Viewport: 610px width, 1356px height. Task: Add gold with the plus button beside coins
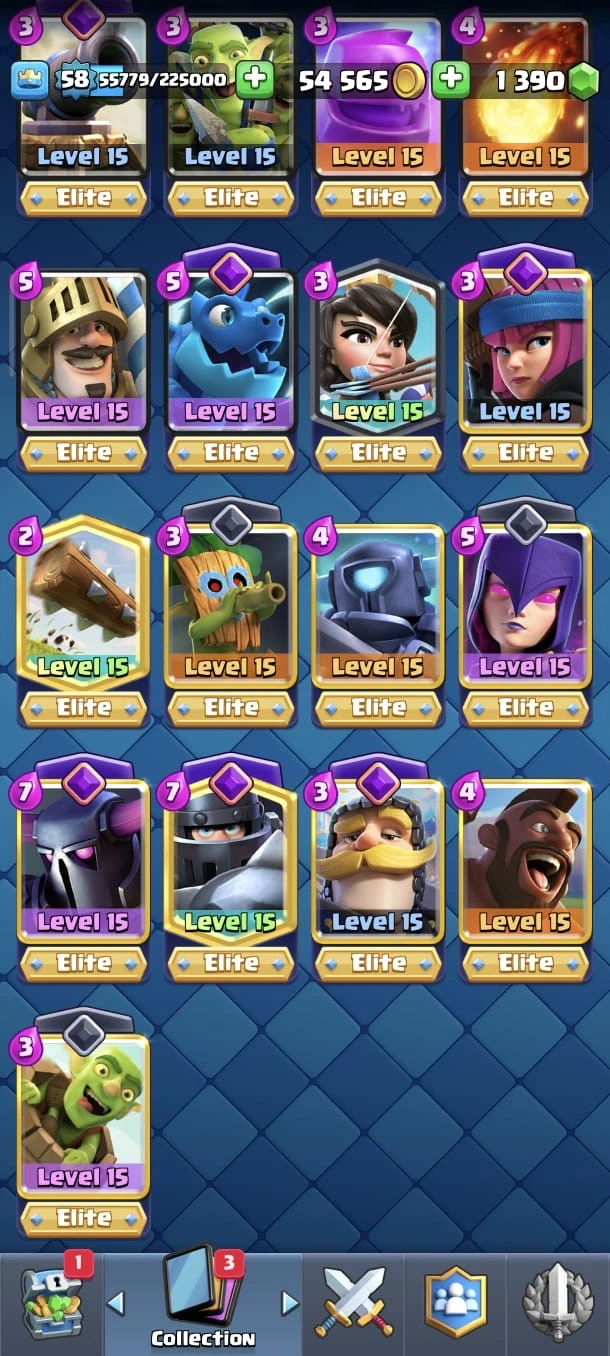[x=451, y=80]
